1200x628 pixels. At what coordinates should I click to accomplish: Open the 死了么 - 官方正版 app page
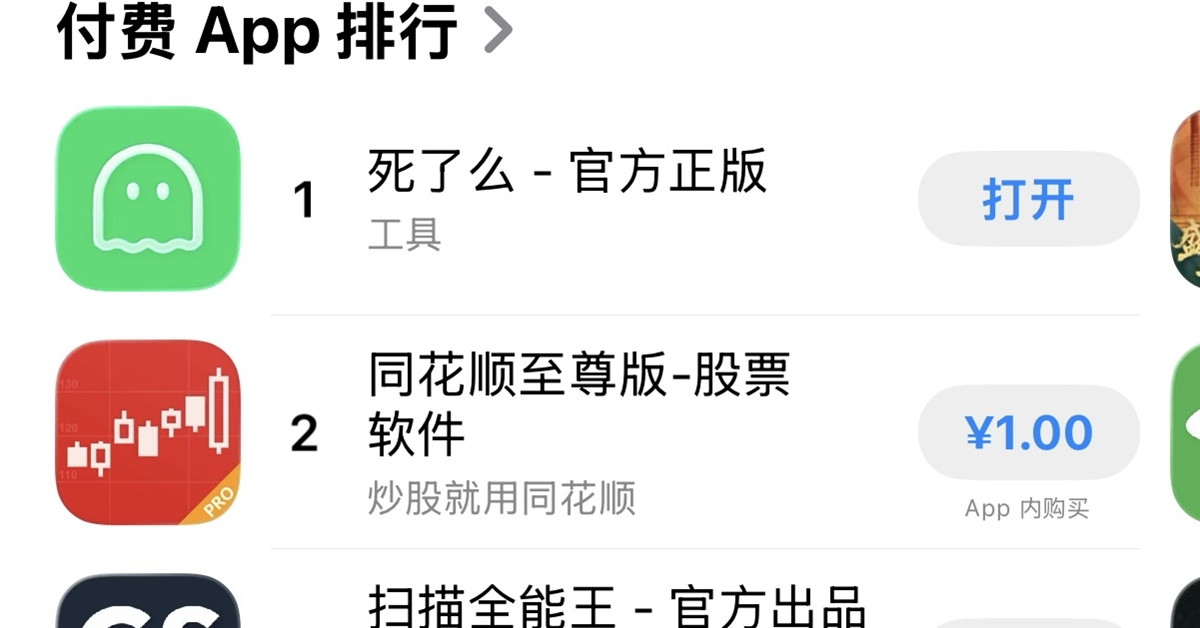pyautogui.click(x=566, y=172)
